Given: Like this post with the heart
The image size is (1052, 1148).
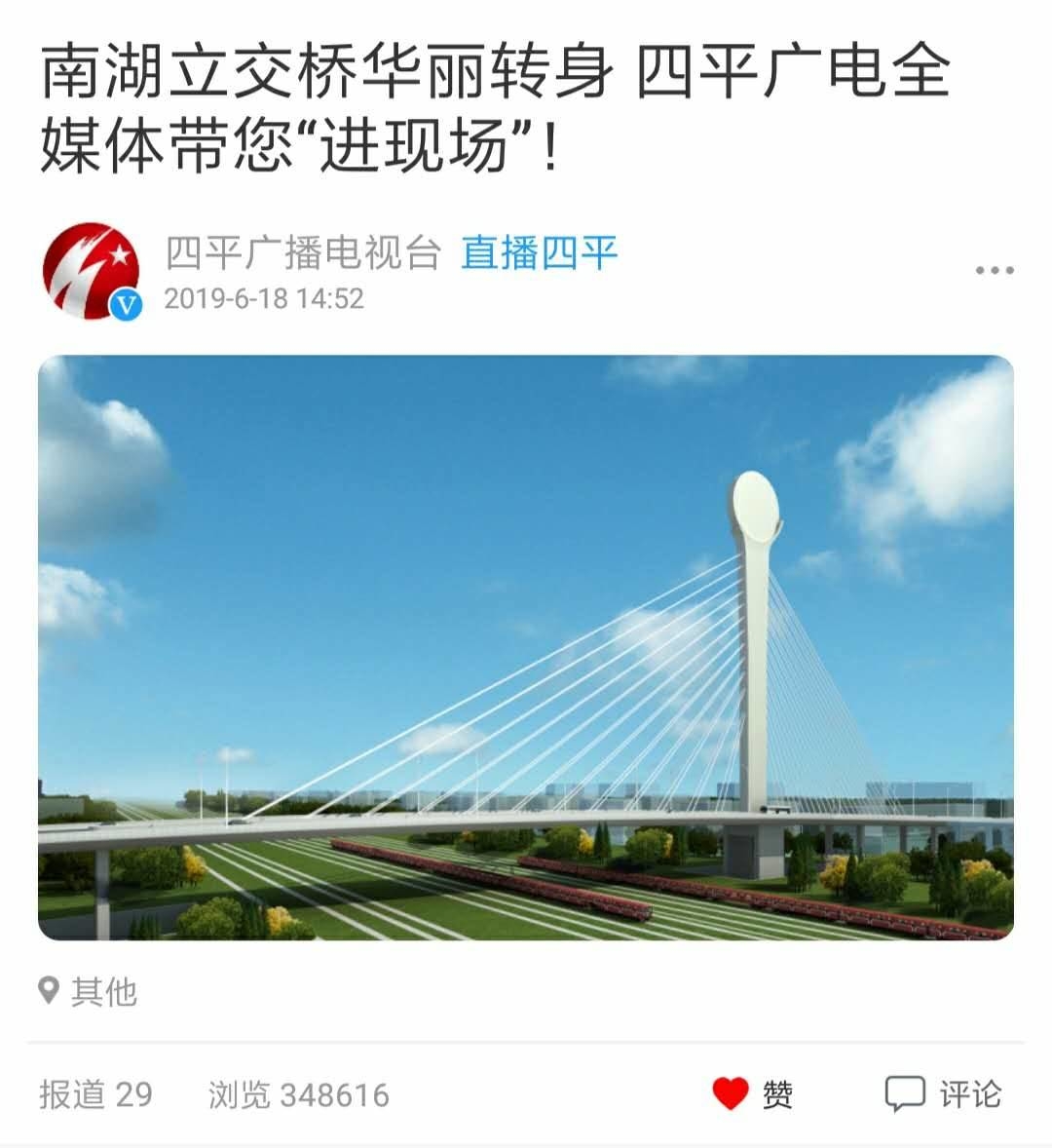Looking at the screenshot, I should (x=731, y=1093).
